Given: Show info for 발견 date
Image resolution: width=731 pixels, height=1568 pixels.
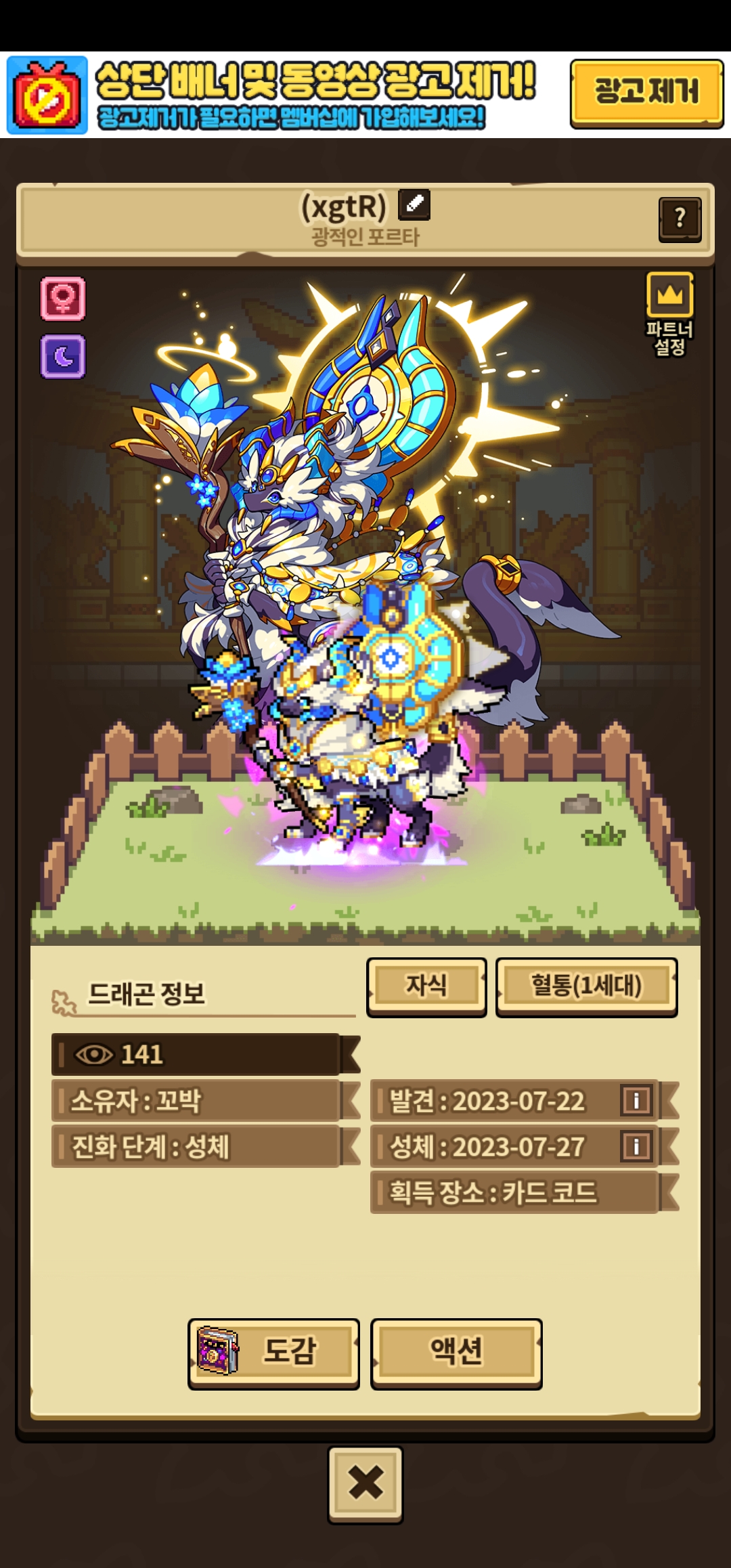Looking at the screenshot, I should coord(636,1100).
